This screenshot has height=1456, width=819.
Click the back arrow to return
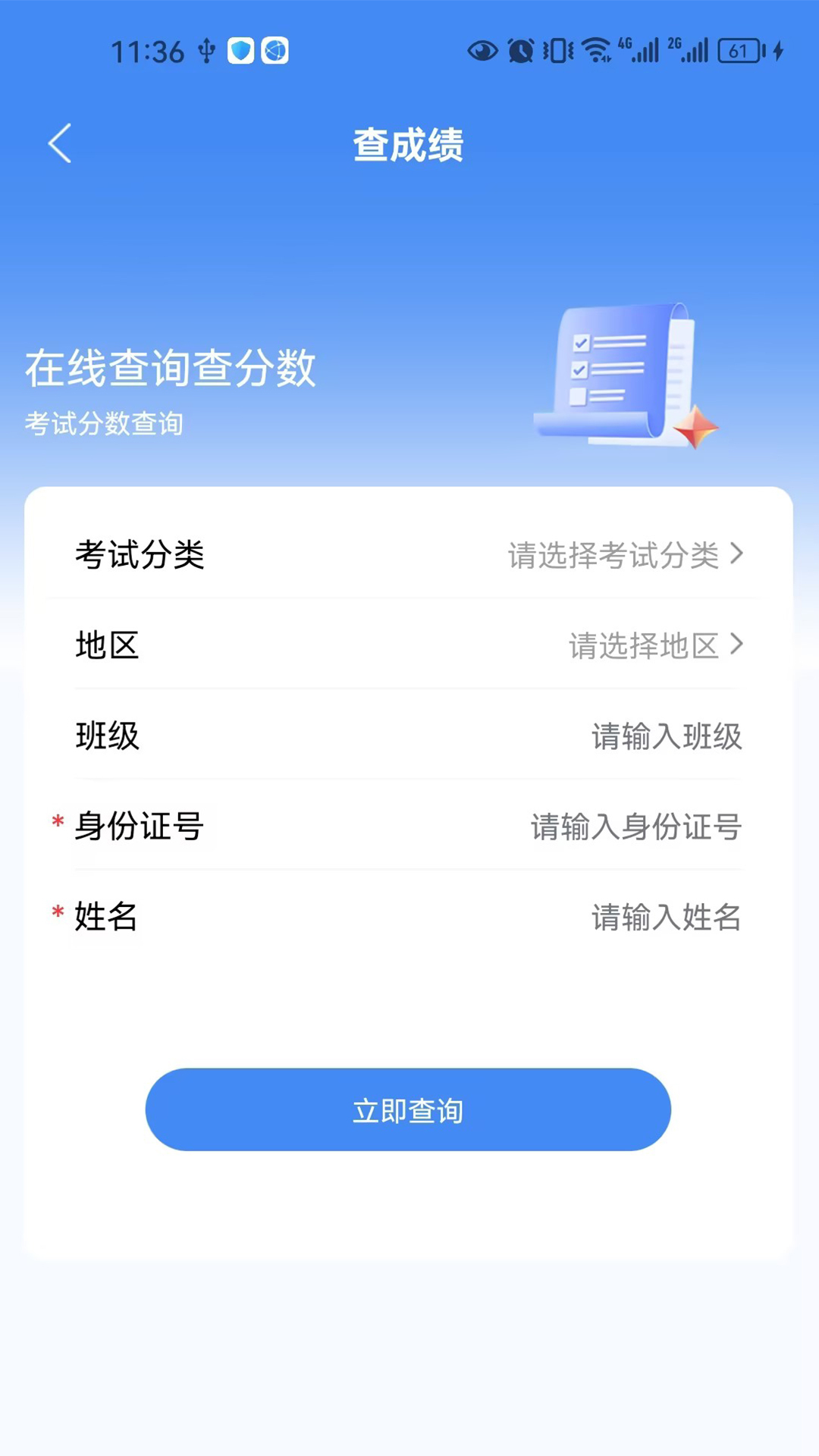[59, 144]
